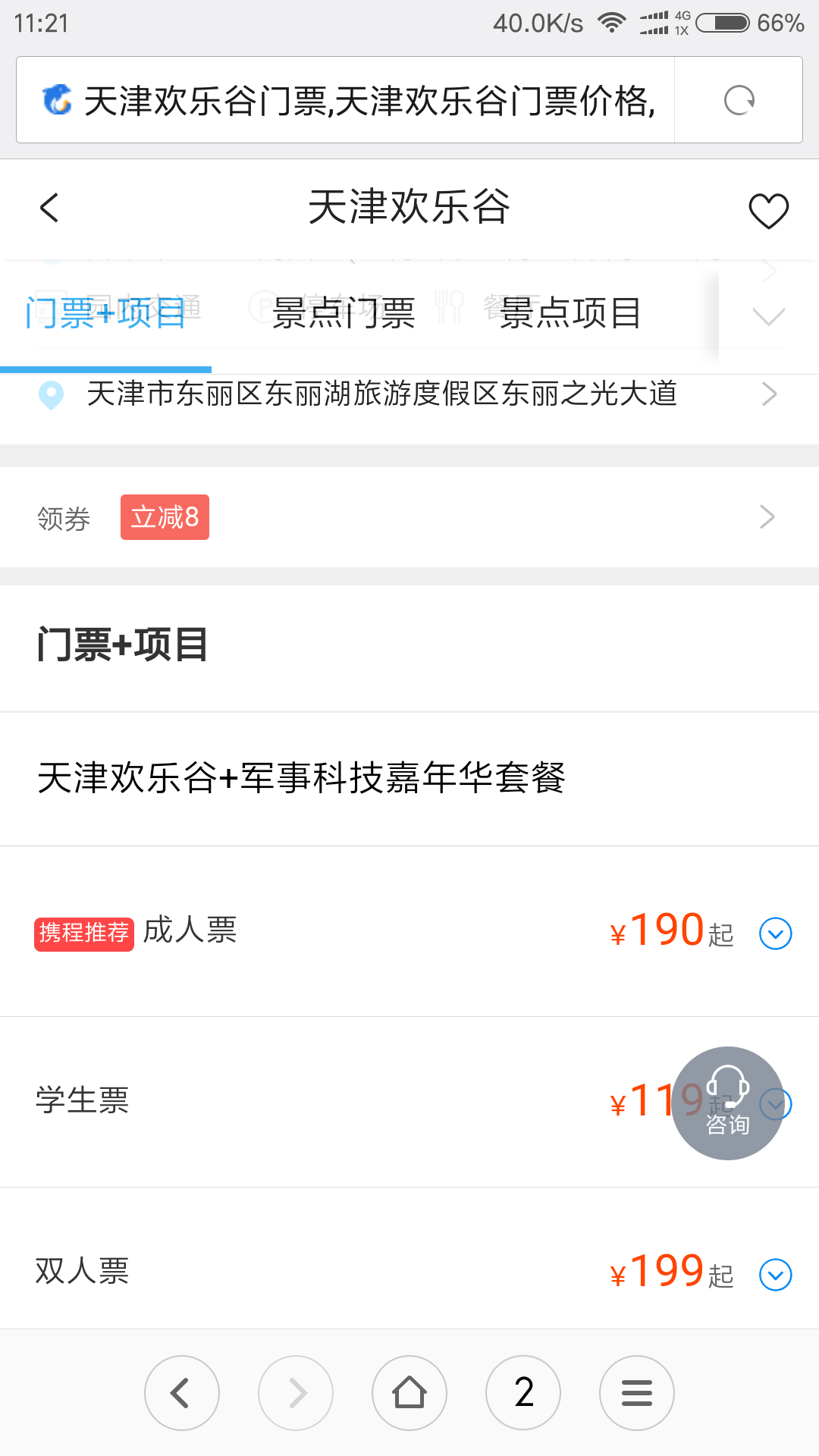The width and height of the screenshot is (819, 1456).
Task: Favorite 天津欢乐谷 with the heart icon
Action: click(768, 210)
